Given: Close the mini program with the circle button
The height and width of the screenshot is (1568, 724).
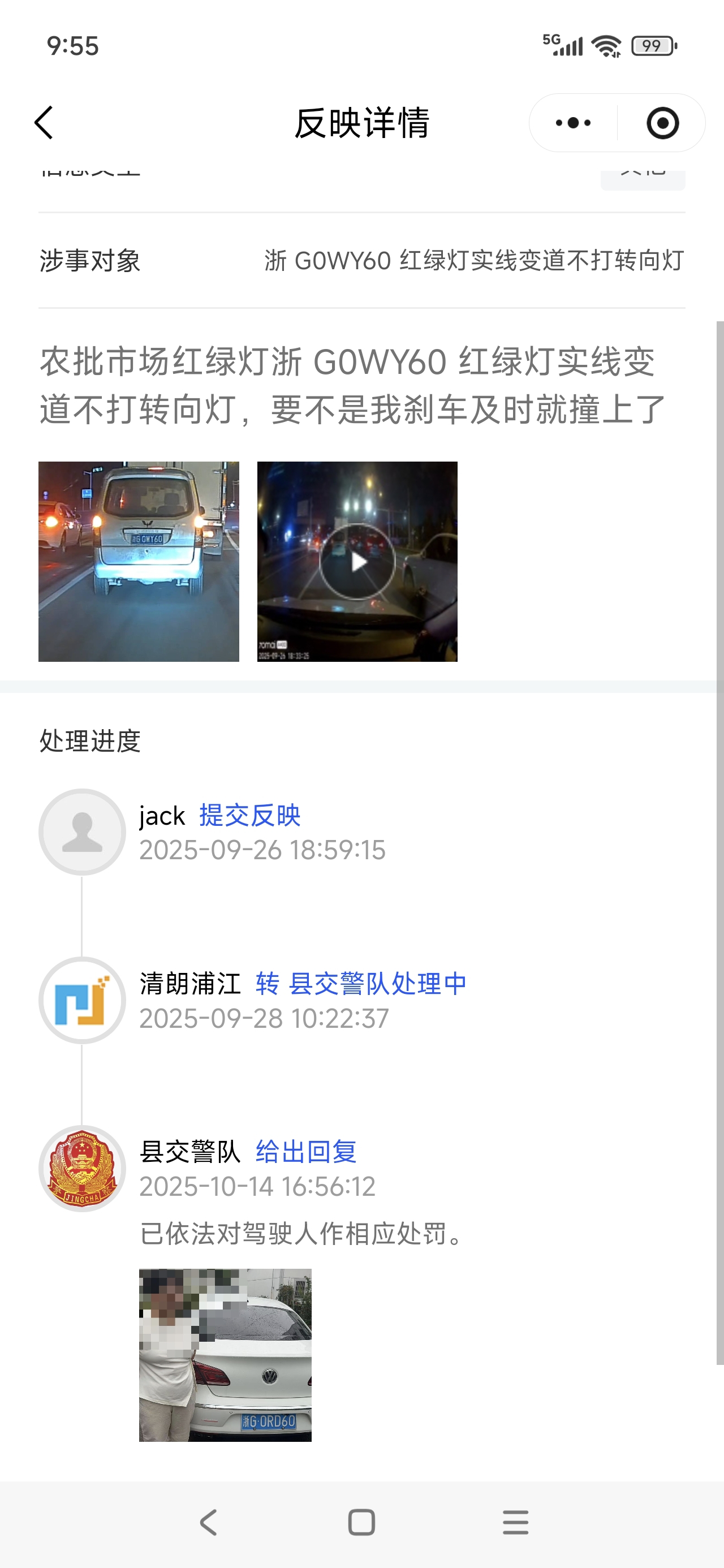Looking at the screenshot, I should click(662, 123).
